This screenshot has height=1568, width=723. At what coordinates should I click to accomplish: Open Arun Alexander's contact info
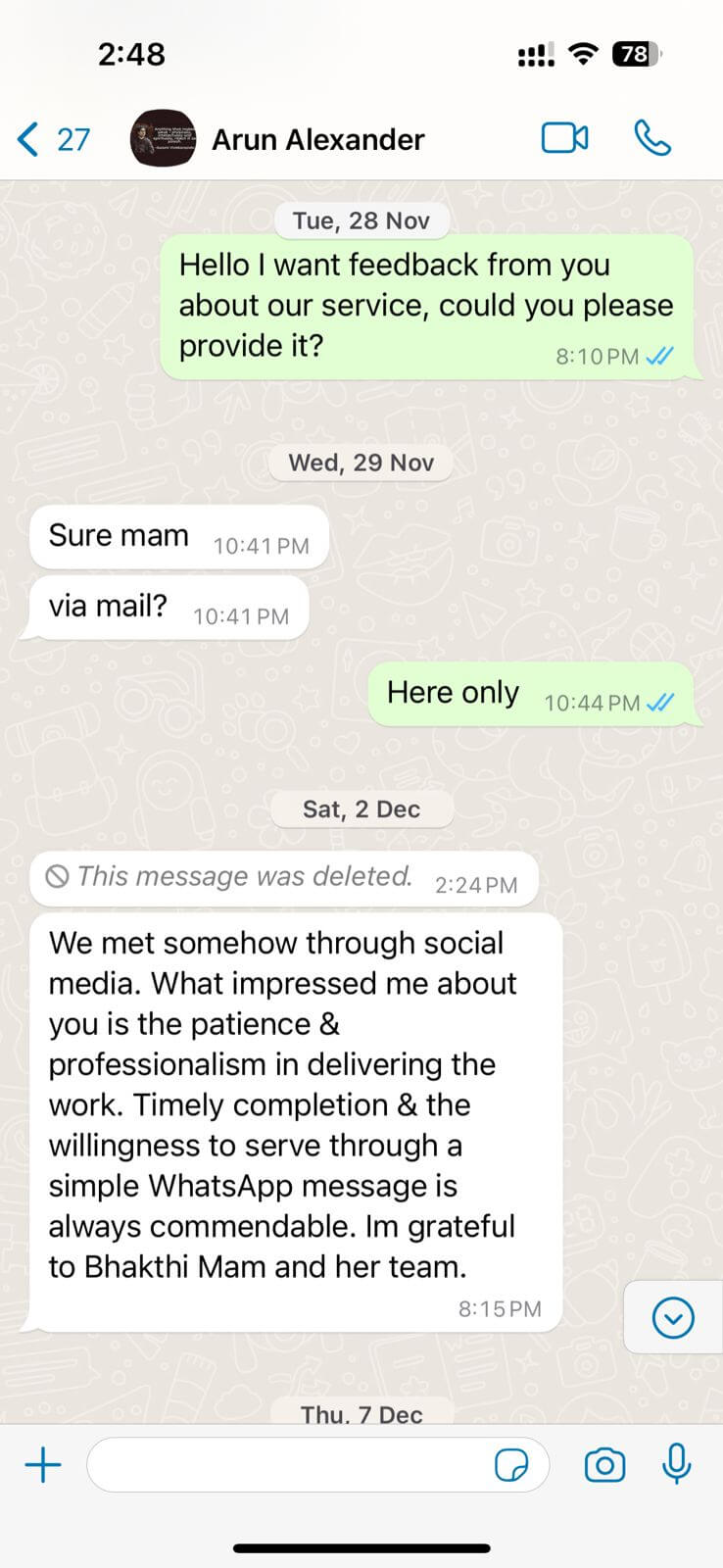click(x=316, y=139)
